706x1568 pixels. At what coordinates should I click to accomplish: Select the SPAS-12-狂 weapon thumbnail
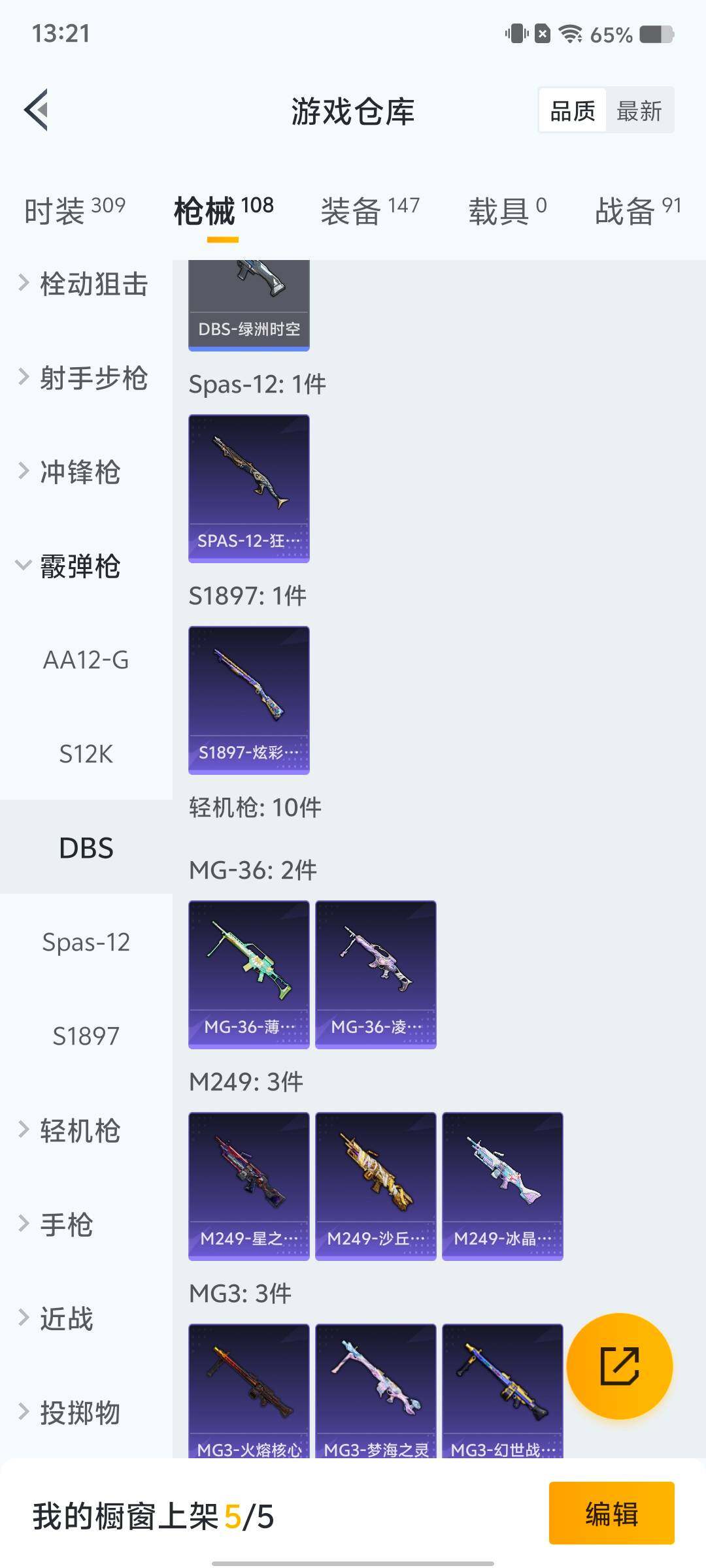pyautogui.click(x=248, y=489)
